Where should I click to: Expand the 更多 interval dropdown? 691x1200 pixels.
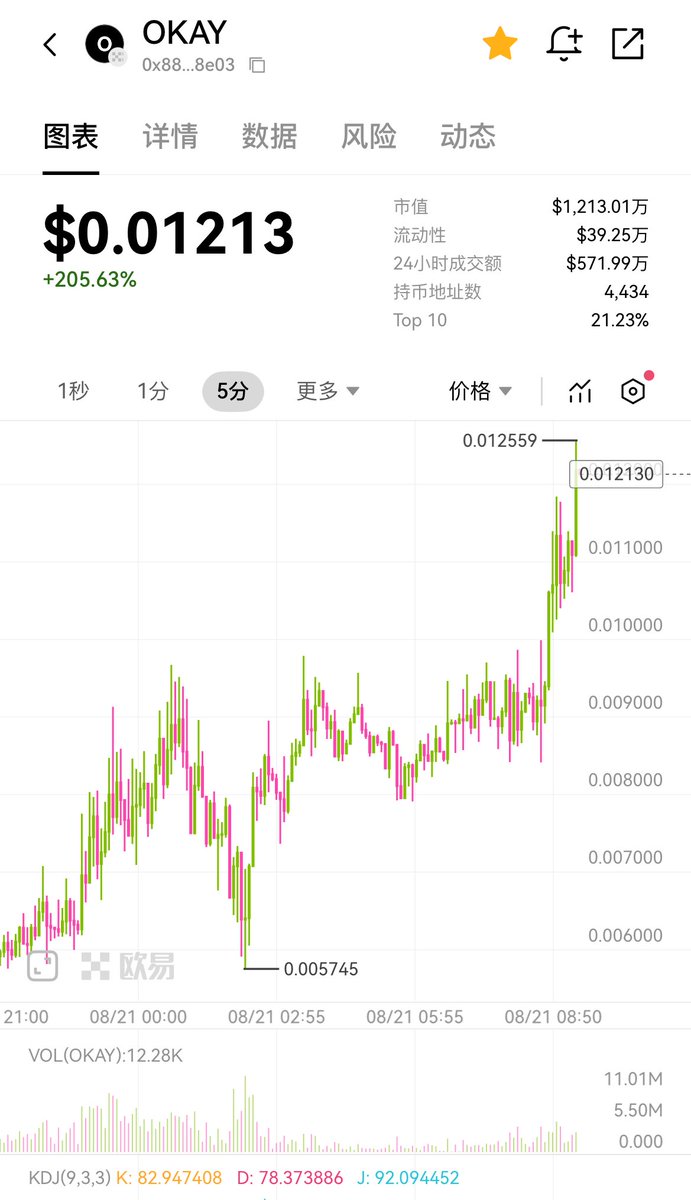click(x=328, y=391)
